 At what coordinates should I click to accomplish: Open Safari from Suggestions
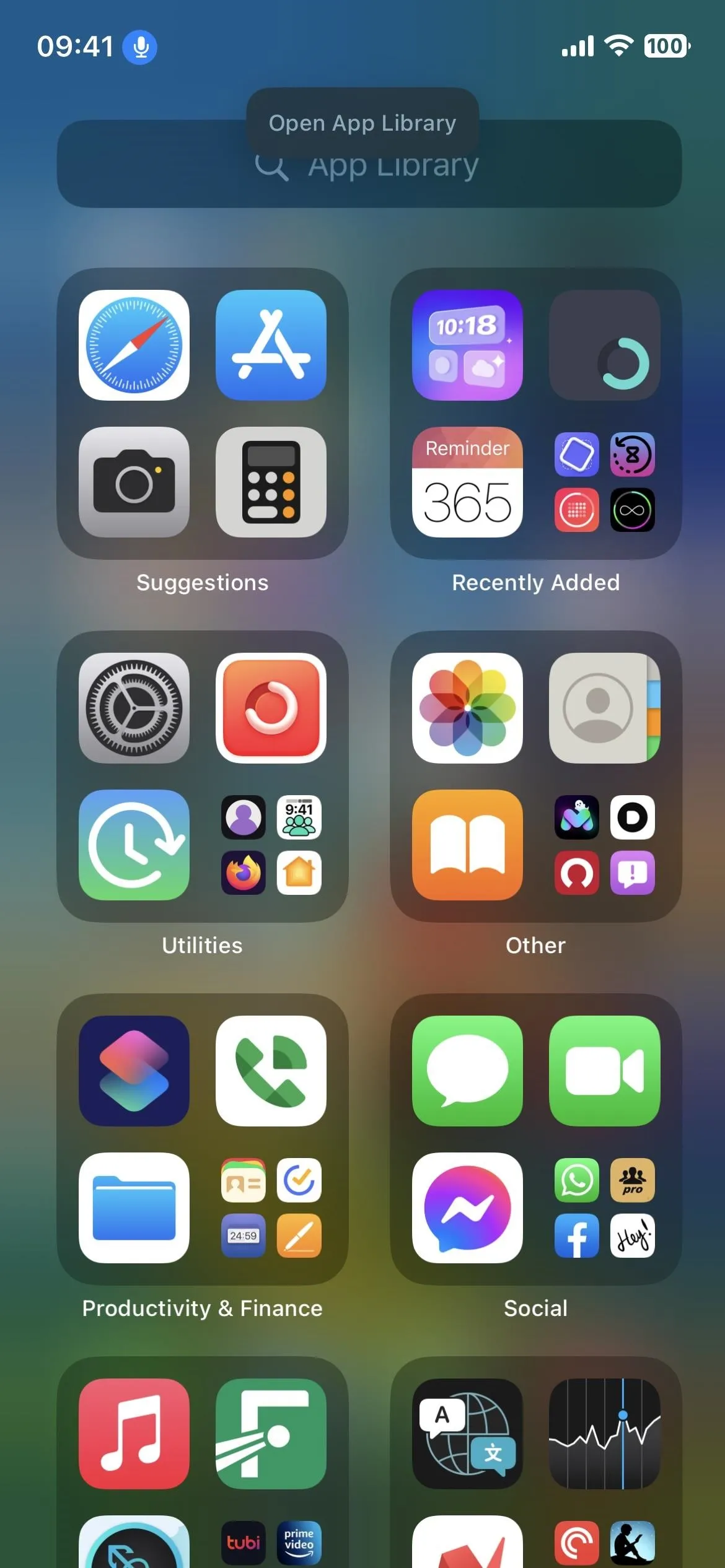click(x=134, y=345)
